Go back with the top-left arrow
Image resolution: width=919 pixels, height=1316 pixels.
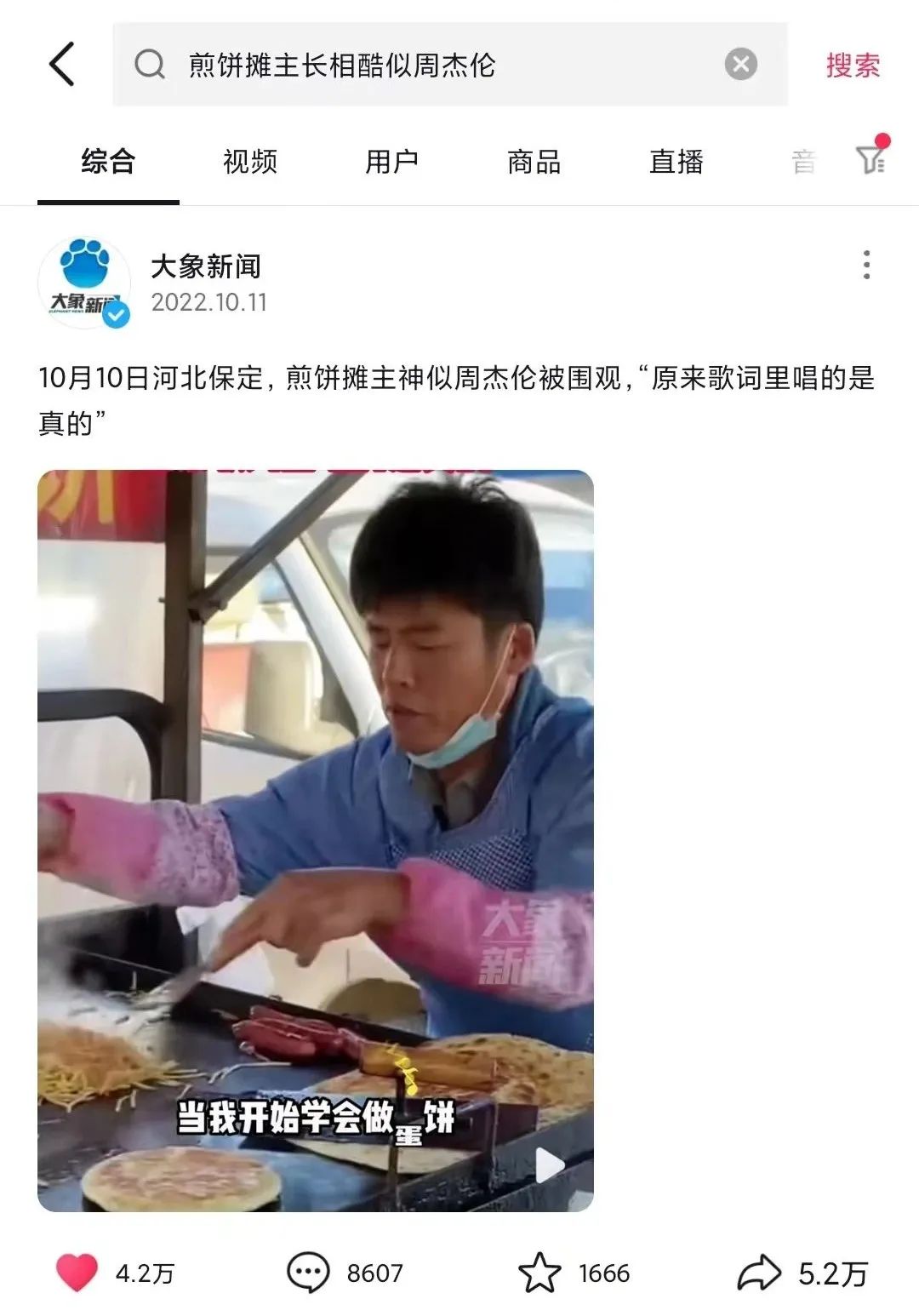(x=62, y=65)
